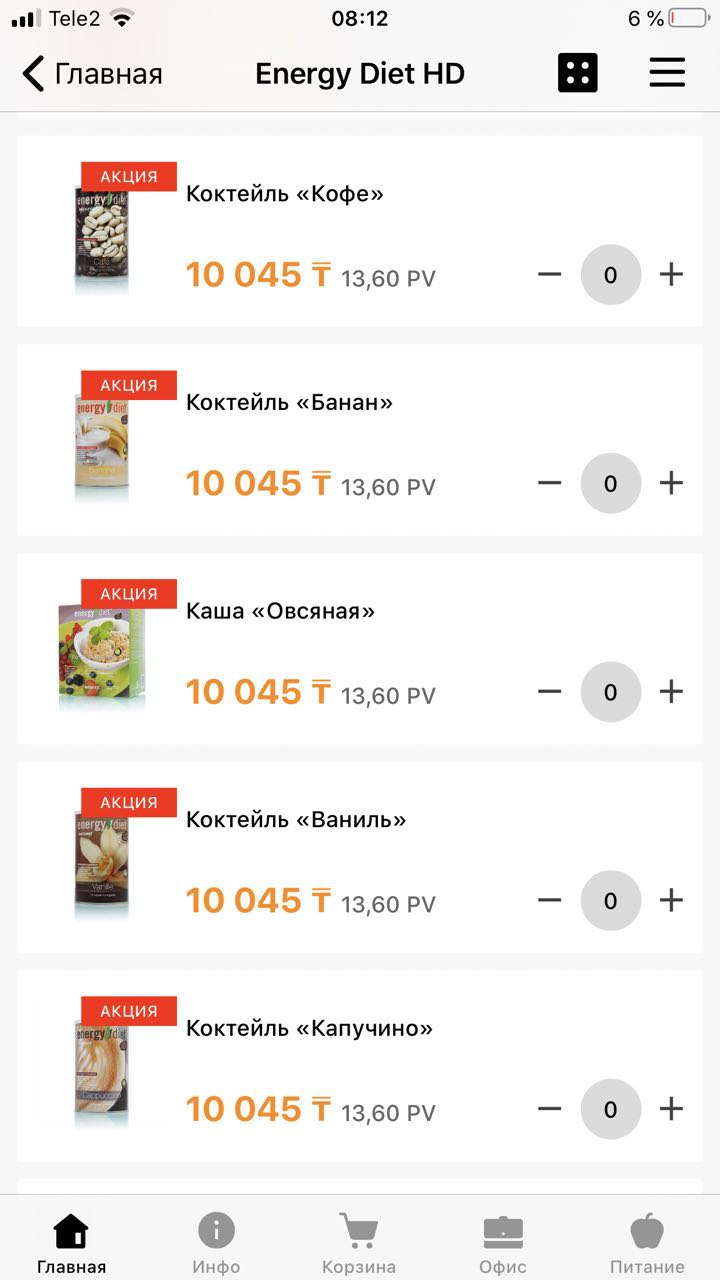Open the Коктейль «Кофе» product image
Screen dimensions: 720x1280
coord(102,230)
